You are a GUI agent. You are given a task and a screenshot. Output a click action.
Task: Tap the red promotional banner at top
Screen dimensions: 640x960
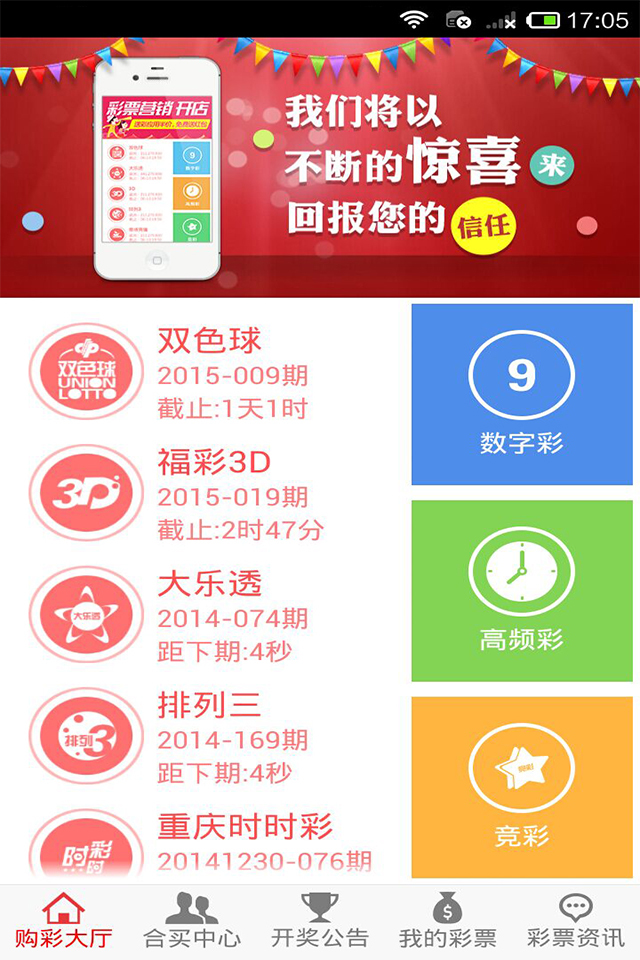320,167
